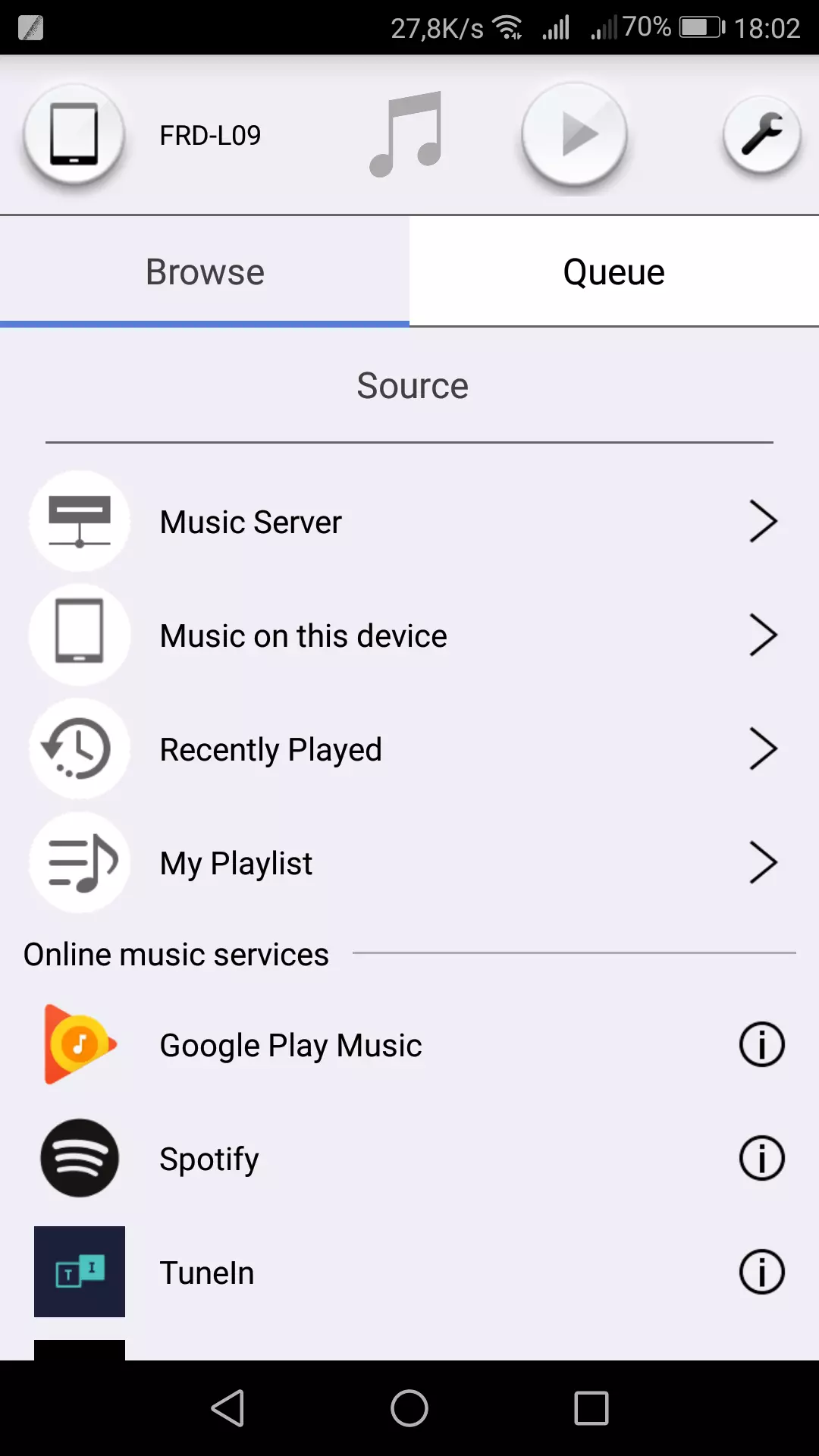Viewport: 819px width, 1456px height.
Task: Open the Recently Played list
Action: pos(409,749)
